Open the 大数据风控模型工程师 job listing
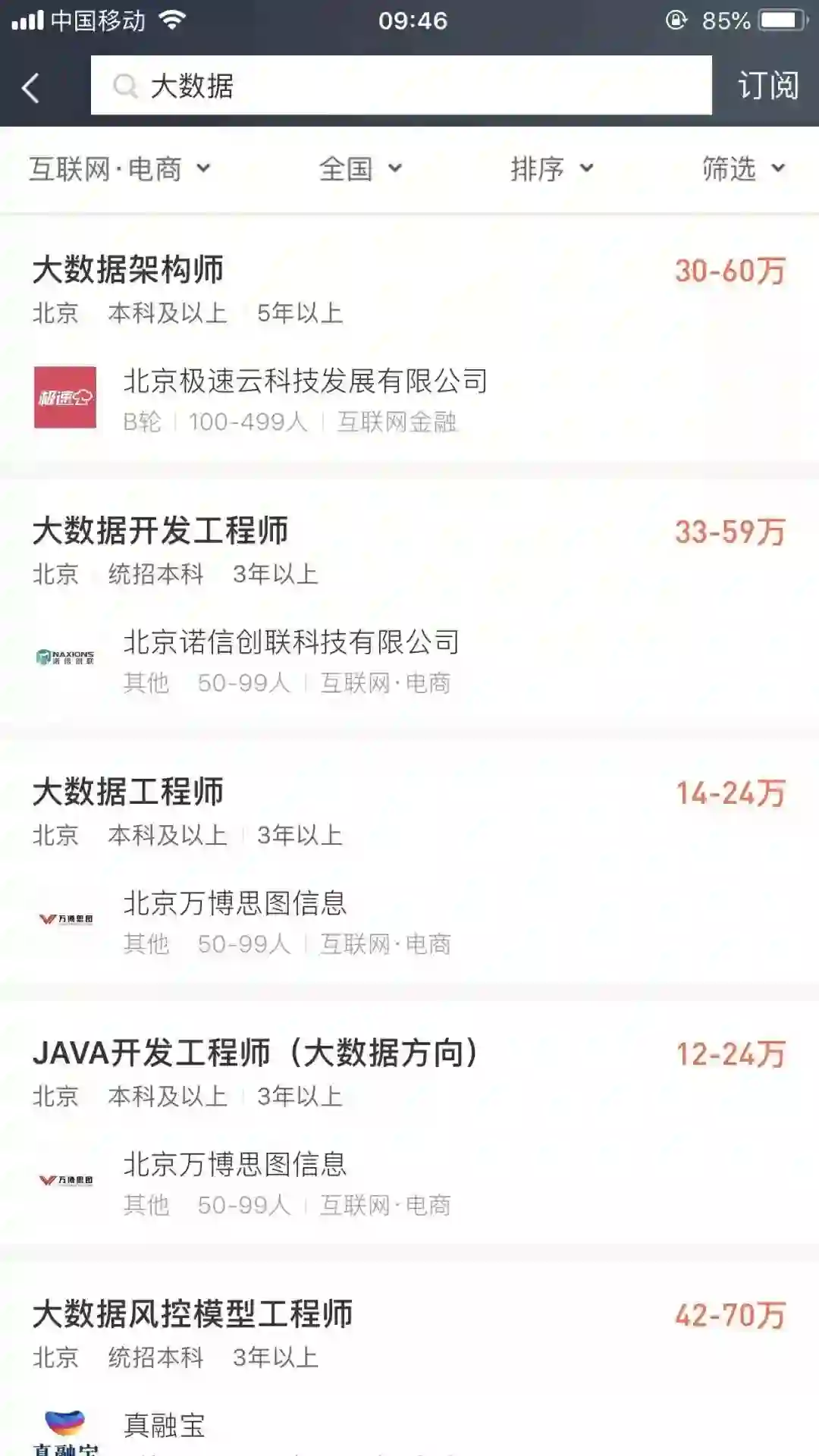This screenshot has height=1456, width=819. [x=193, y=1314]
